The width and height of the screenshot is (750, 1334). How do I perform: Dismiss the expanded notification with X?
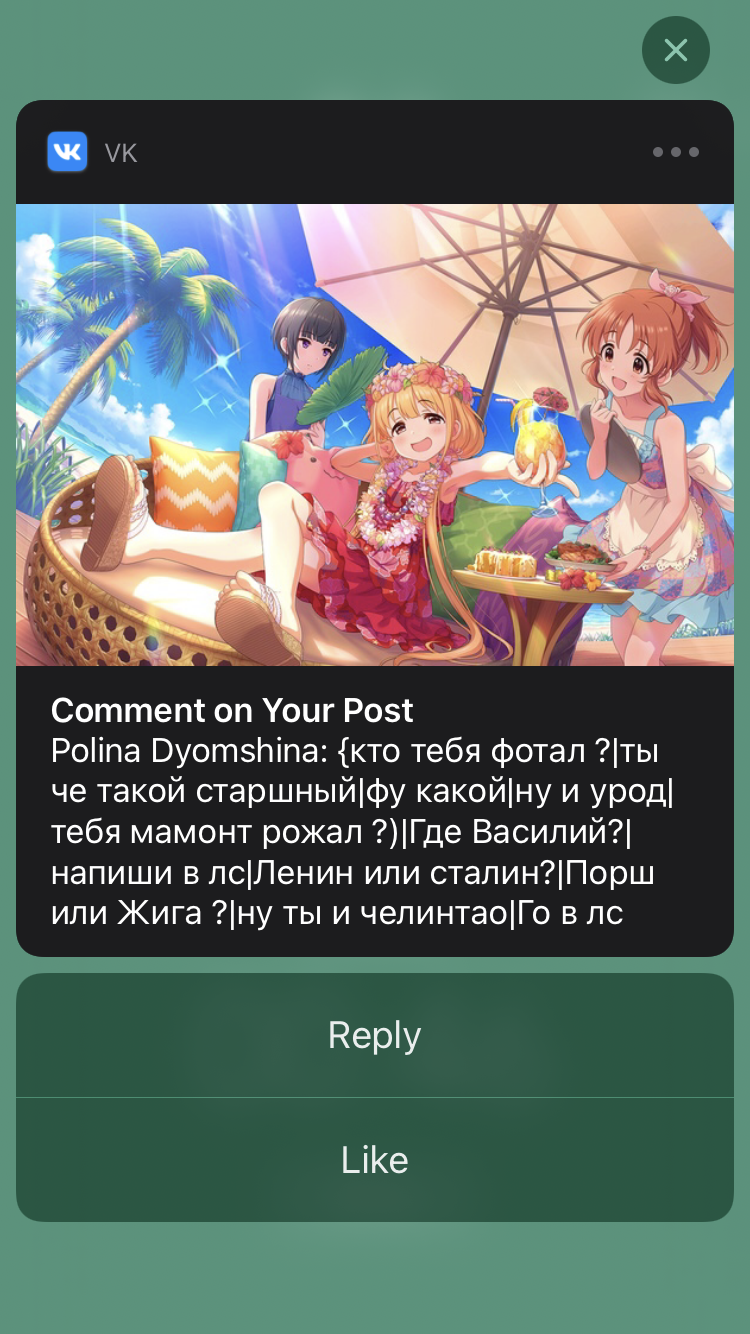point(675,50)
